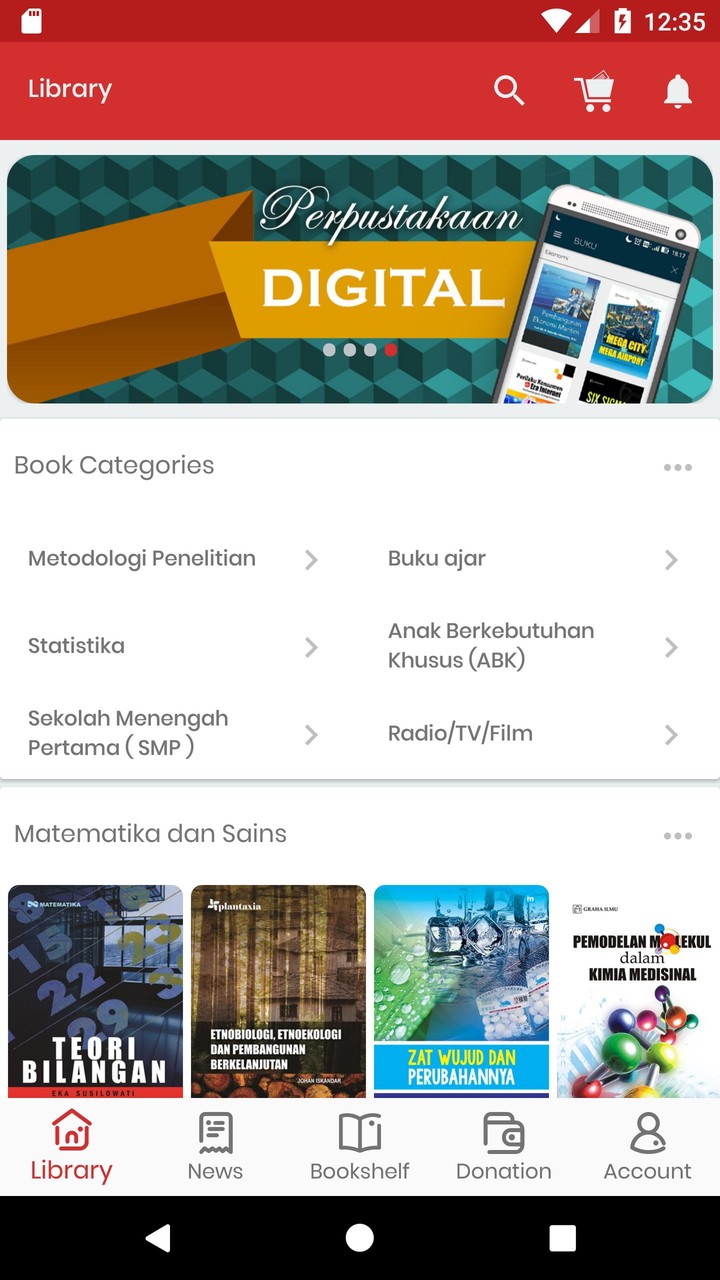Image resolution: width=720 pixels, height=1280 pixels.
Task: Open the Account section
Action: (x=647, y=1145)
